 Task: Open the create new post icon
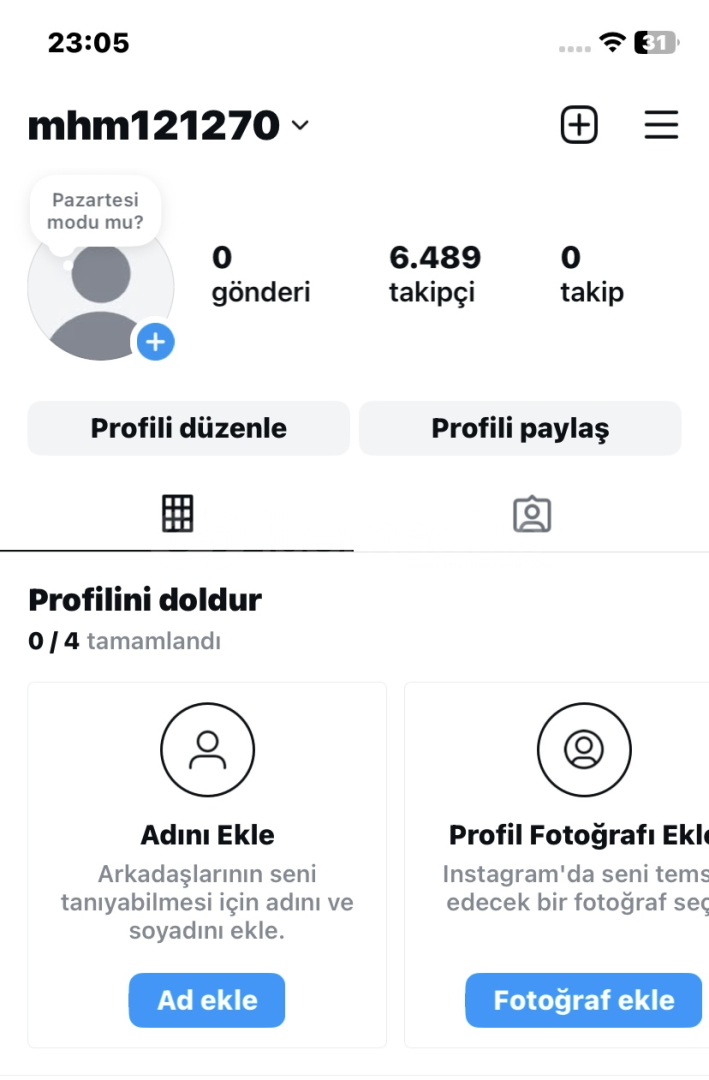[x=578, y=126]
